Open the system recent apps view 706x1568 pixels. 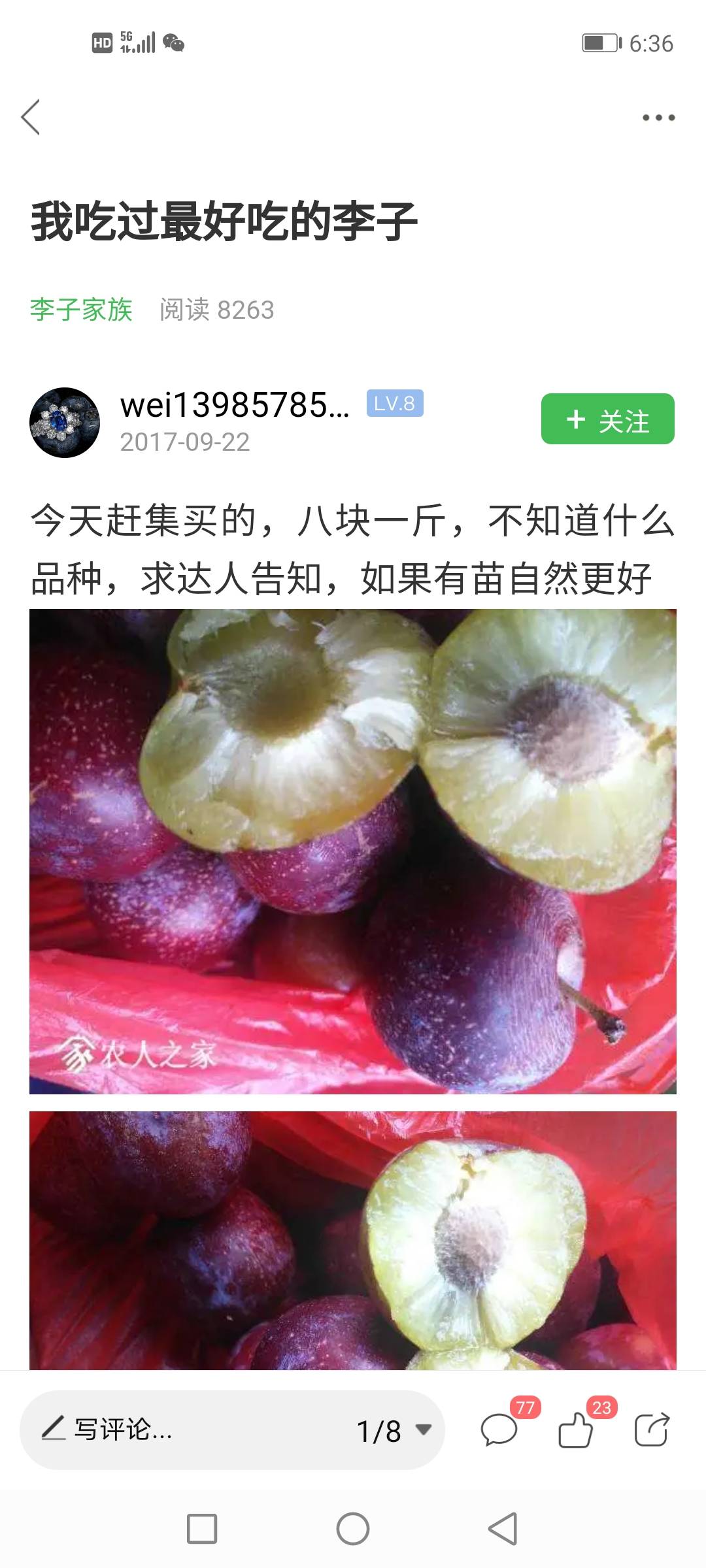(202, 1529)
